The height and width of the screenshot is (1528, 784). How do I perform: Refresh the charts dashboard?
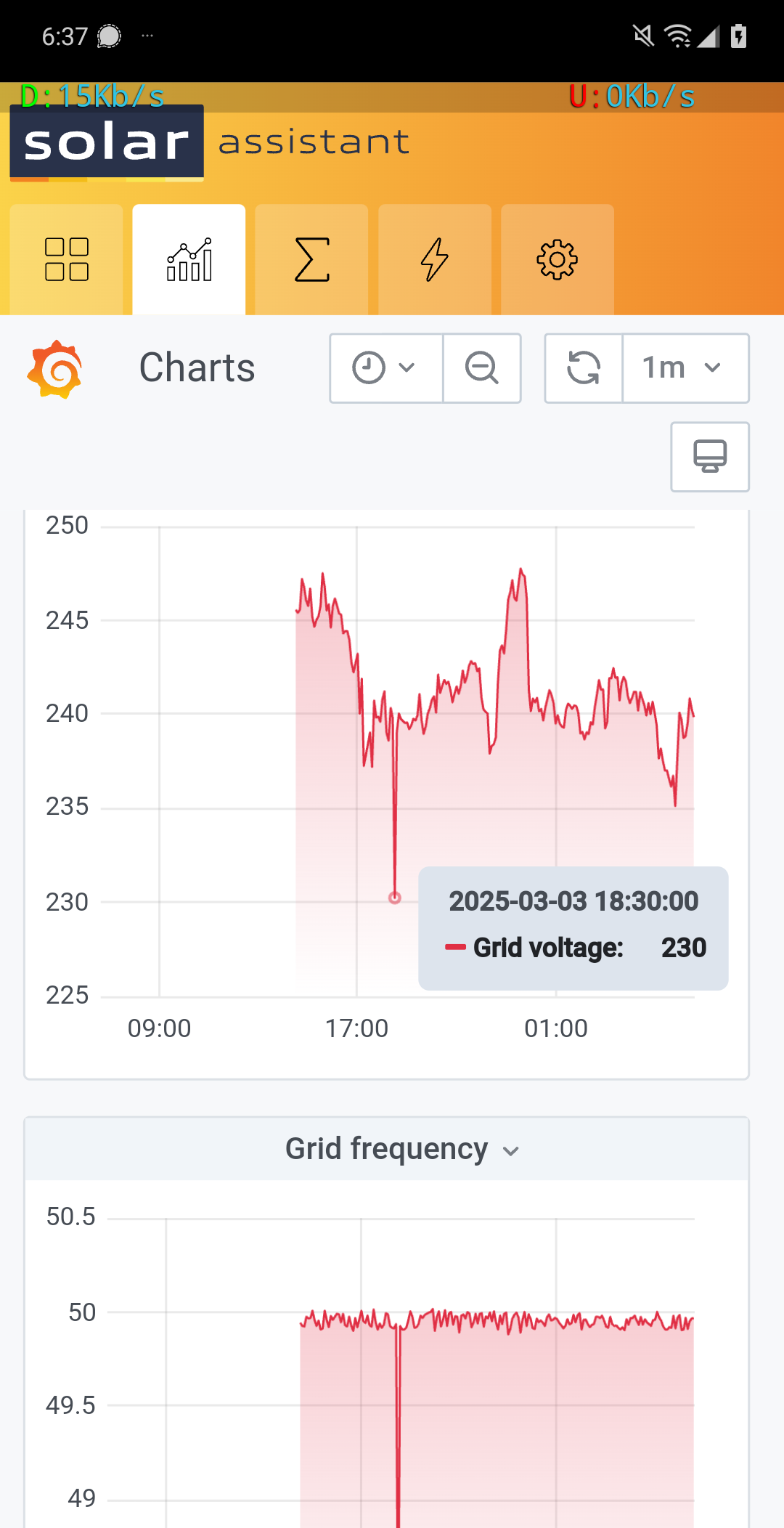[584, 368]
